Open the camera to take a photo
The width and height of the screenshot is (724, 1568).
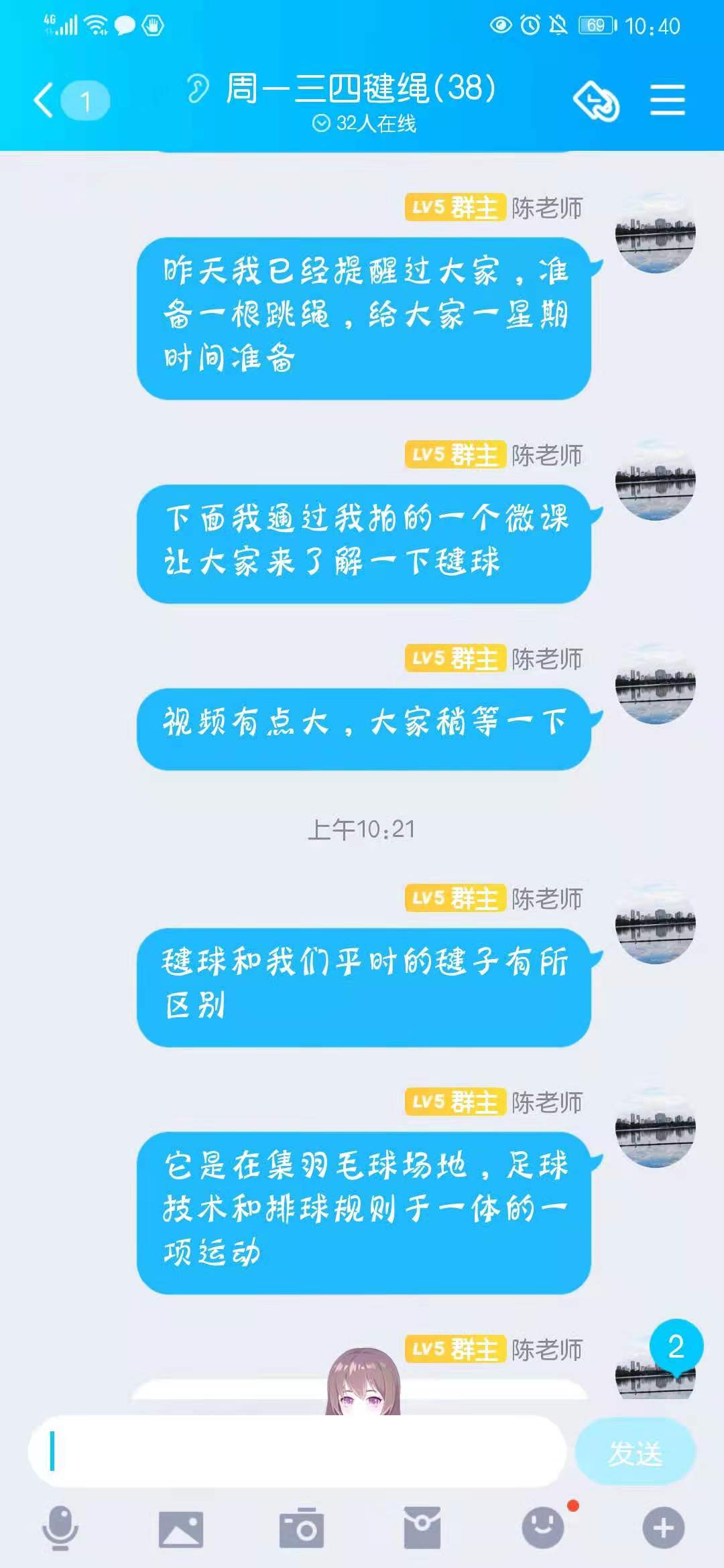click(x=301, y=1528)
